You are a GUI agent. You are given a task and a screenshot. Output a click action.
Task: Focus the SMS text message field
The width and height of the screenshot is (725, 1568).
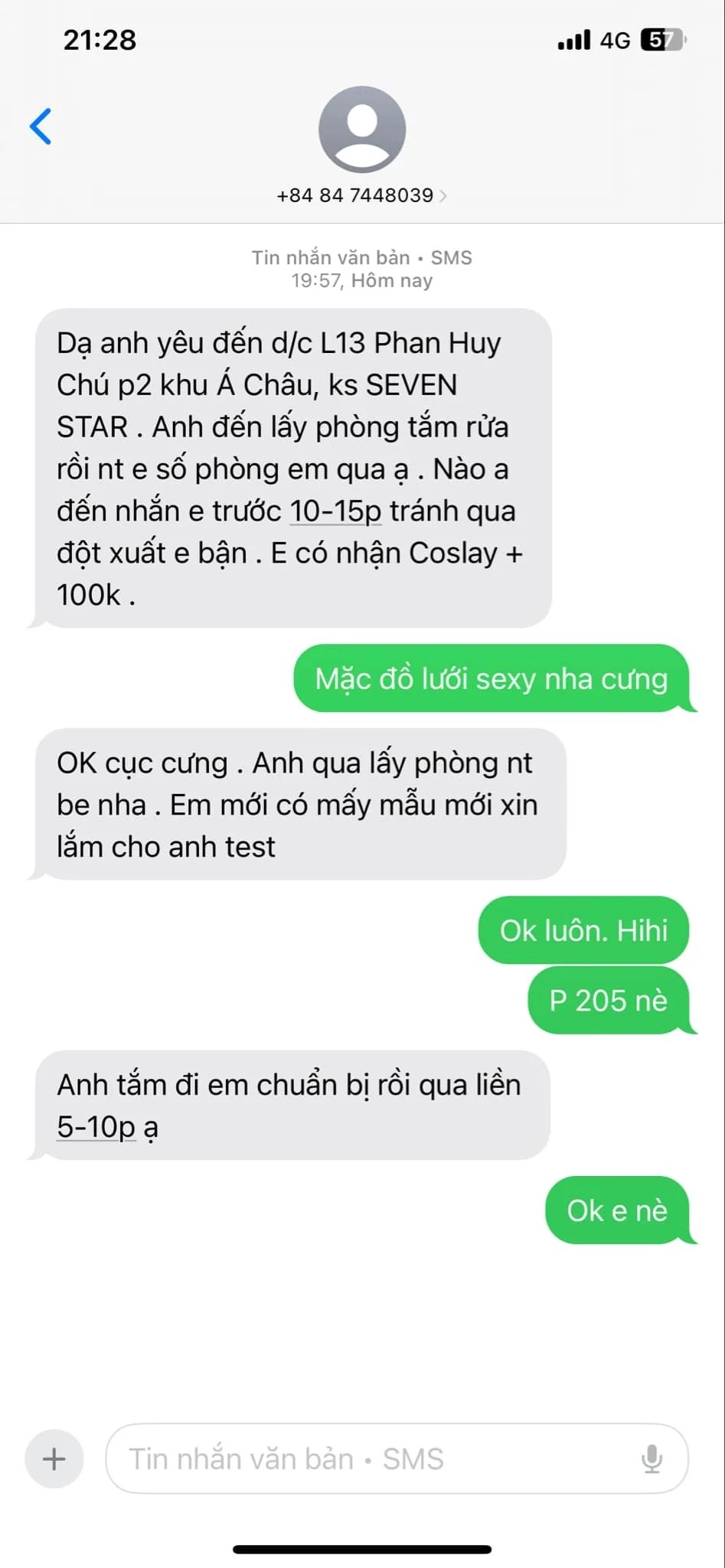(367, 1459)
